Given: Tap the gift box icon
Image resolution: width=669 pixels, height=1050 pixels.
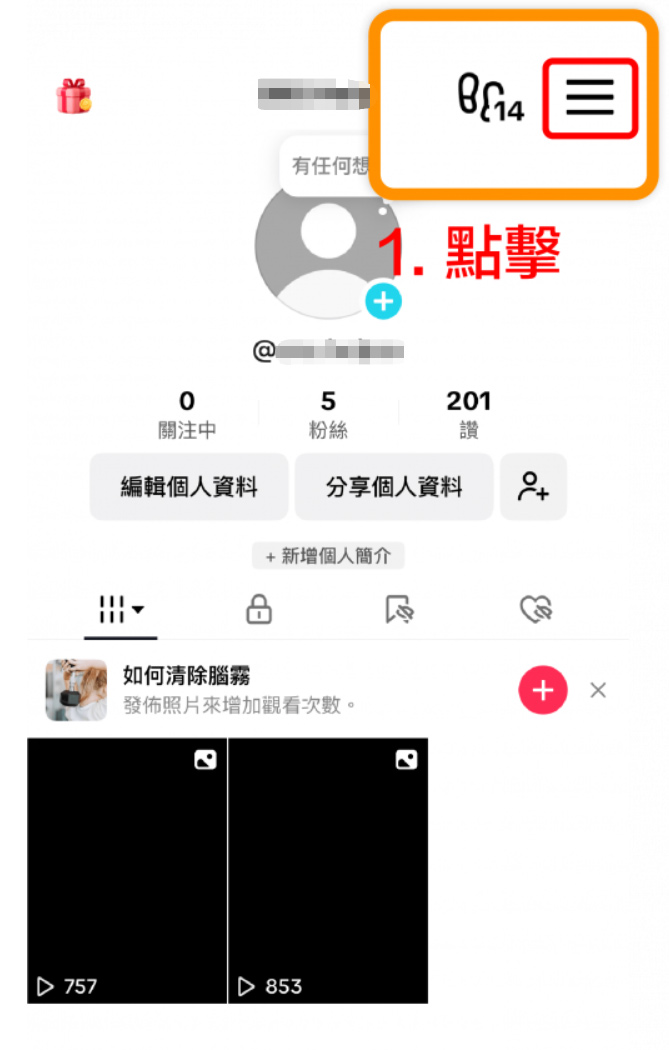Looking at the screenshot, I should [74, 96].
